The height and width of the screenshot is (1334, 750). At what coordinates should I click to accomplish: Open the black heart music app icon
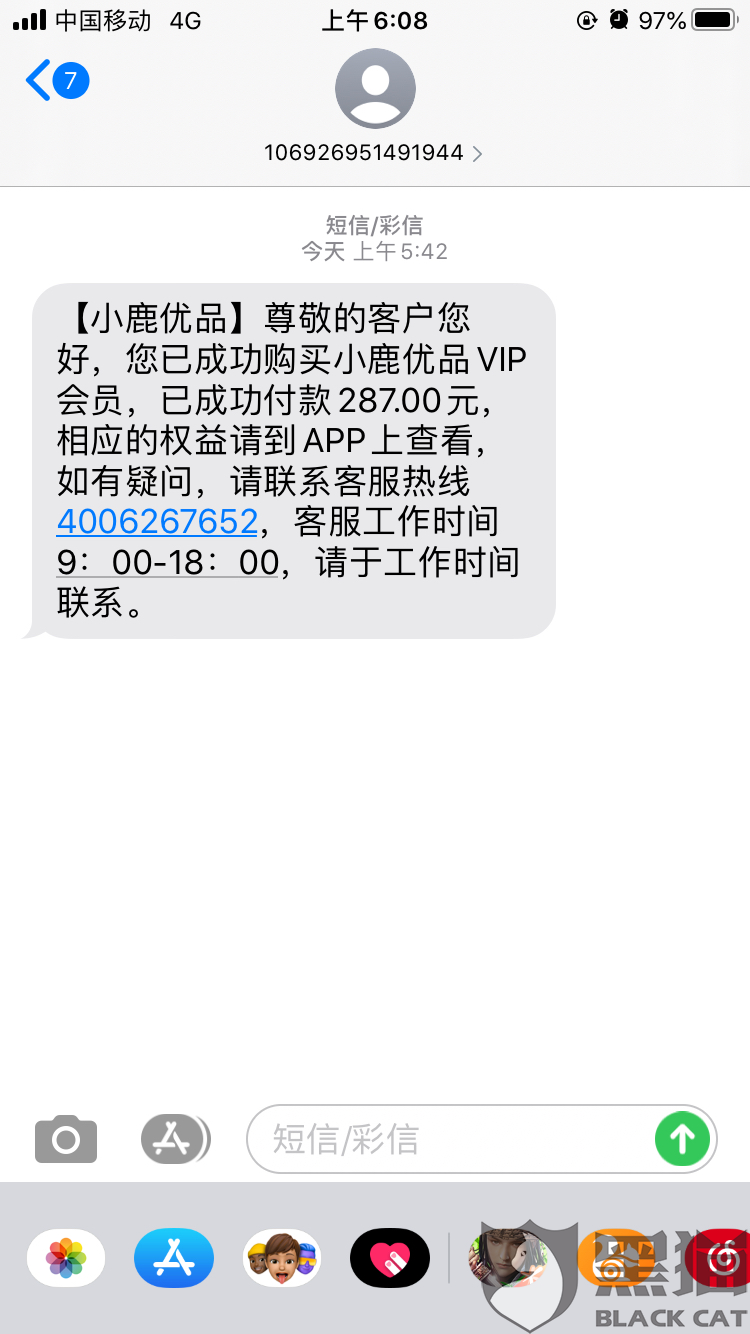click(389, 1258)
